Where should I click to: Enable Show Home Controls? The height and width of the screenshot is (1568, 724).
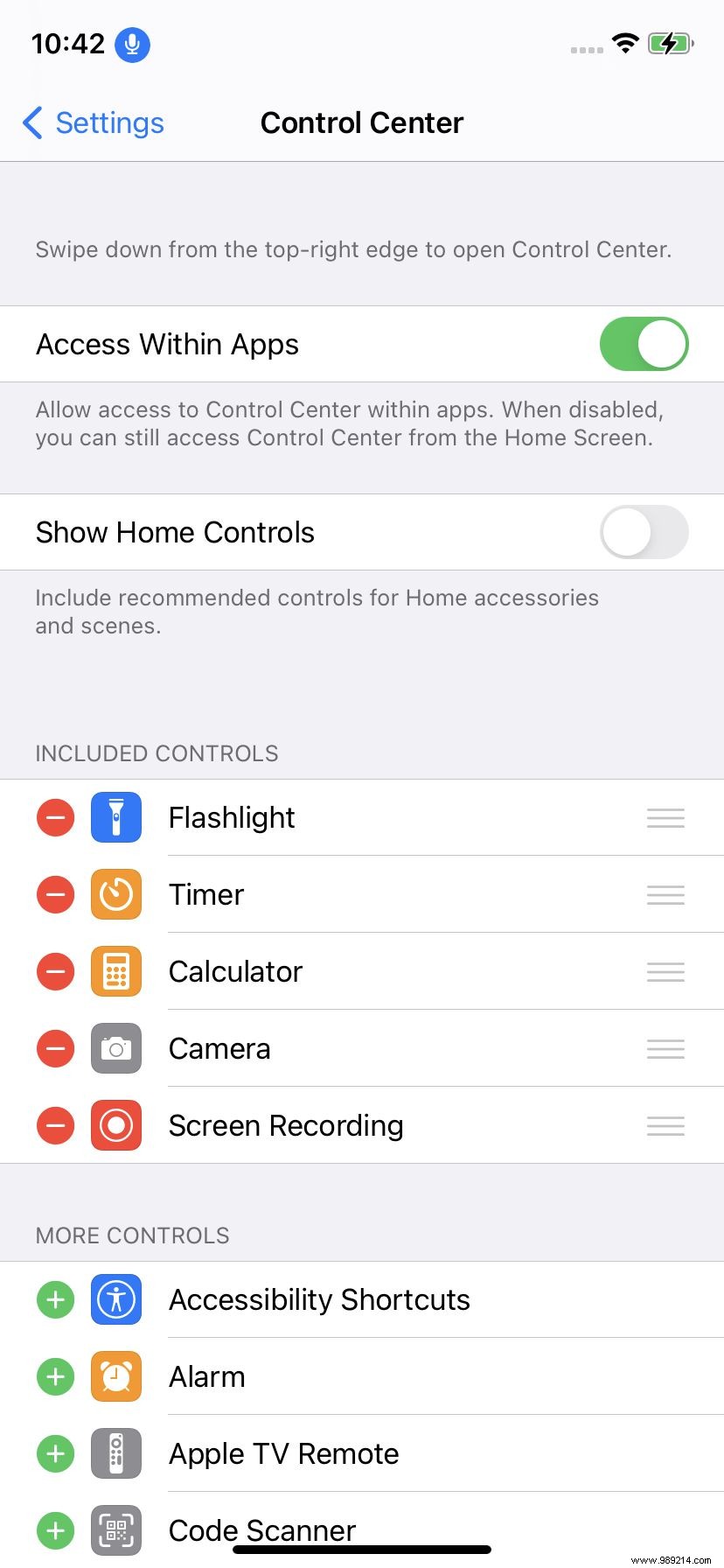point(644,532)
